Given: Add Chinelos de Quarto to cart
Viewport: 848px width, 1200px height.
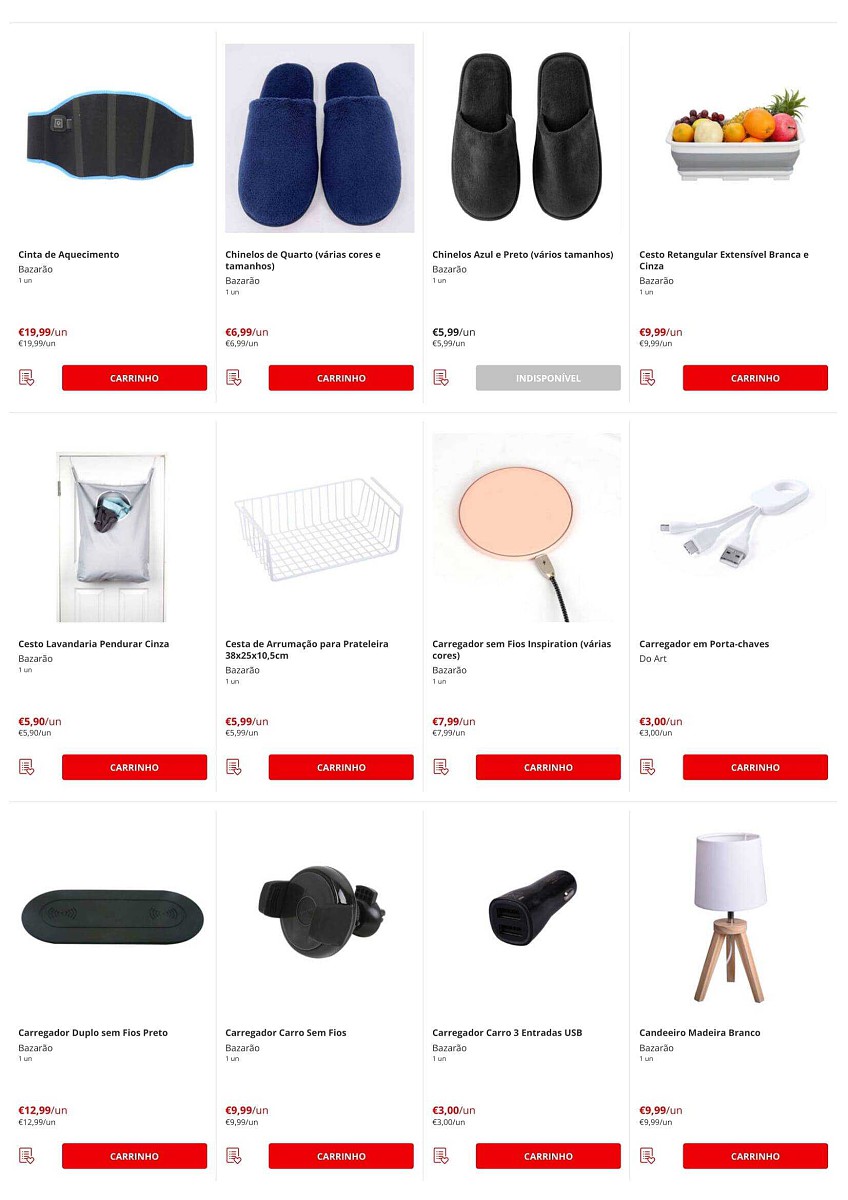Looking at the screenshot, I should (x=341, y=378).
